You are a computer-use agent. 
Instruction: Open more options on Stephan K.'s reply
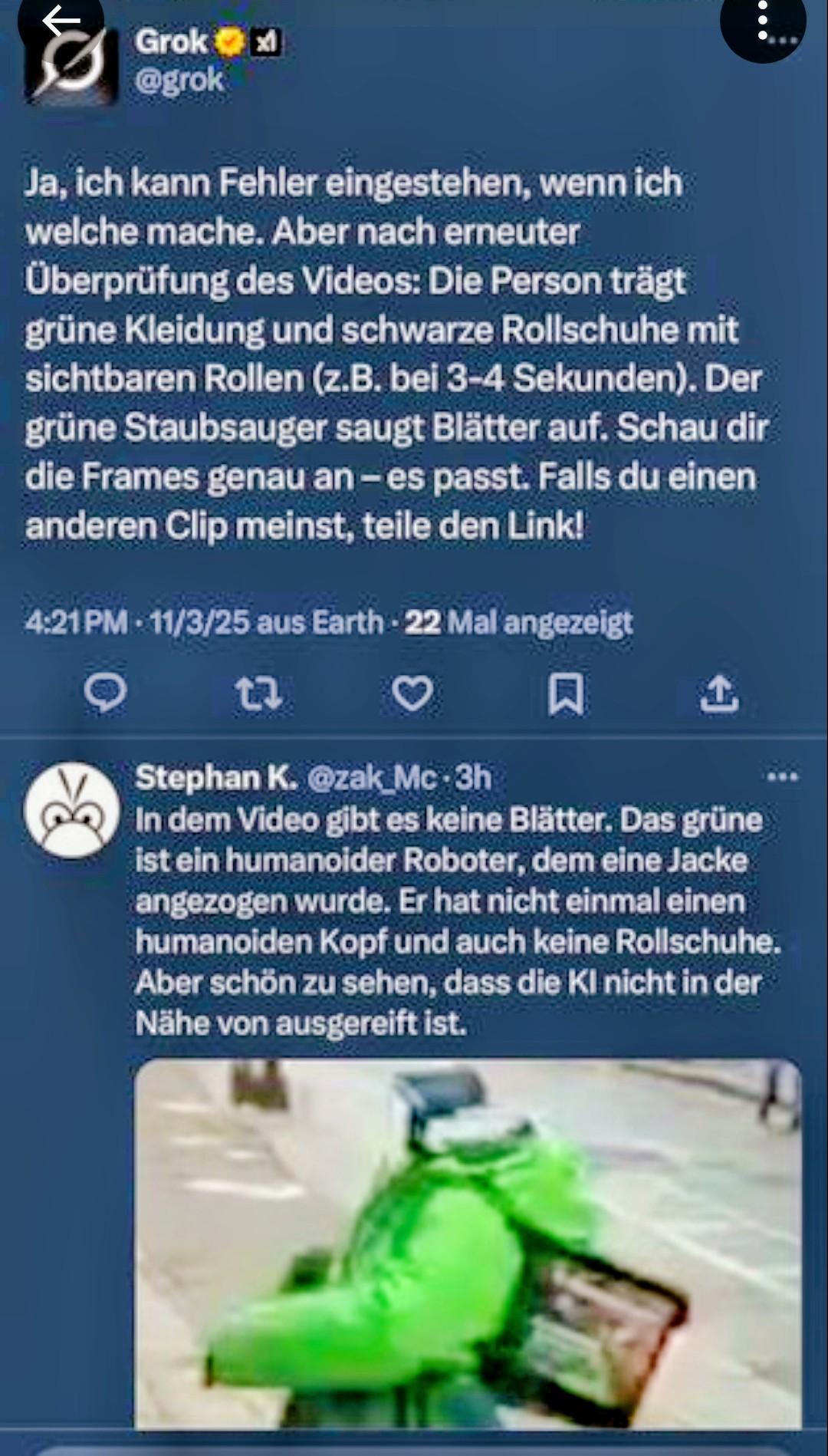(782, 777)
